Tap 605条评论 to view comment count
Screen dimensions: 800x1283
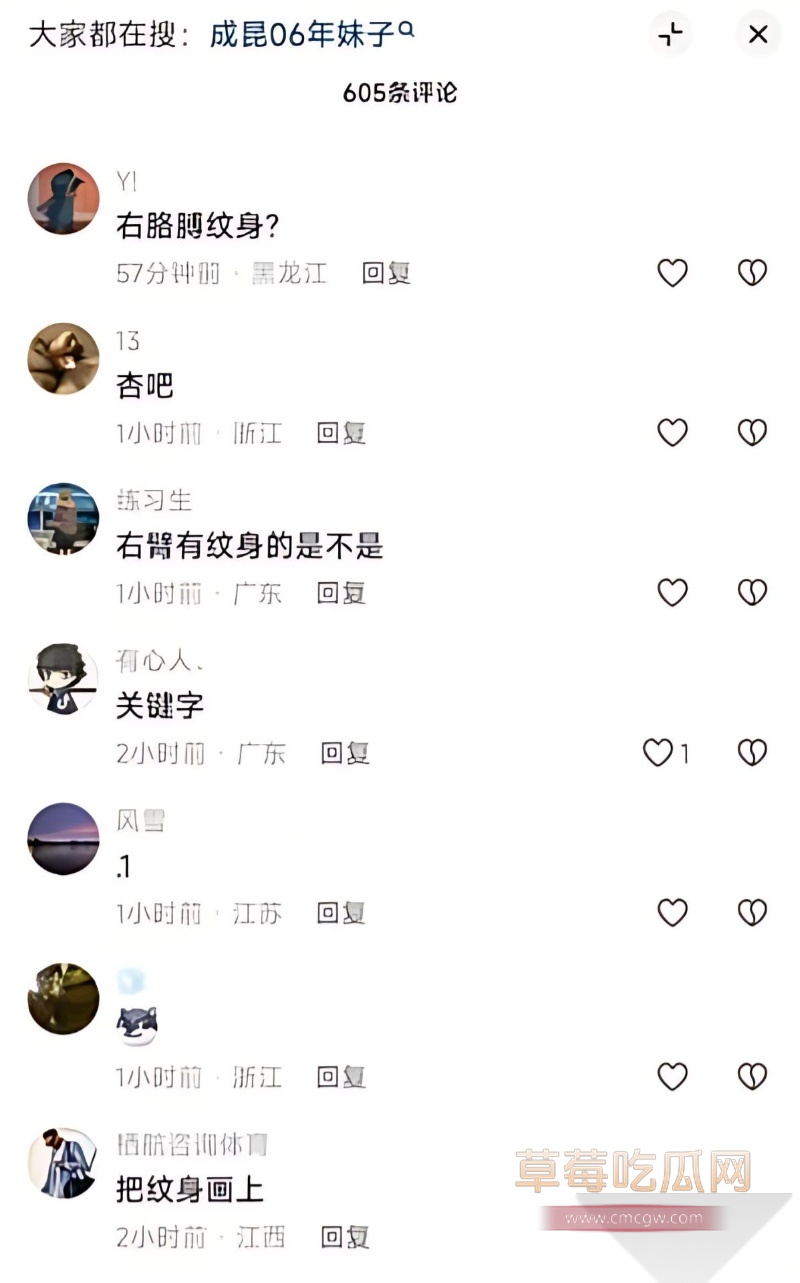[x=400, y=92]
